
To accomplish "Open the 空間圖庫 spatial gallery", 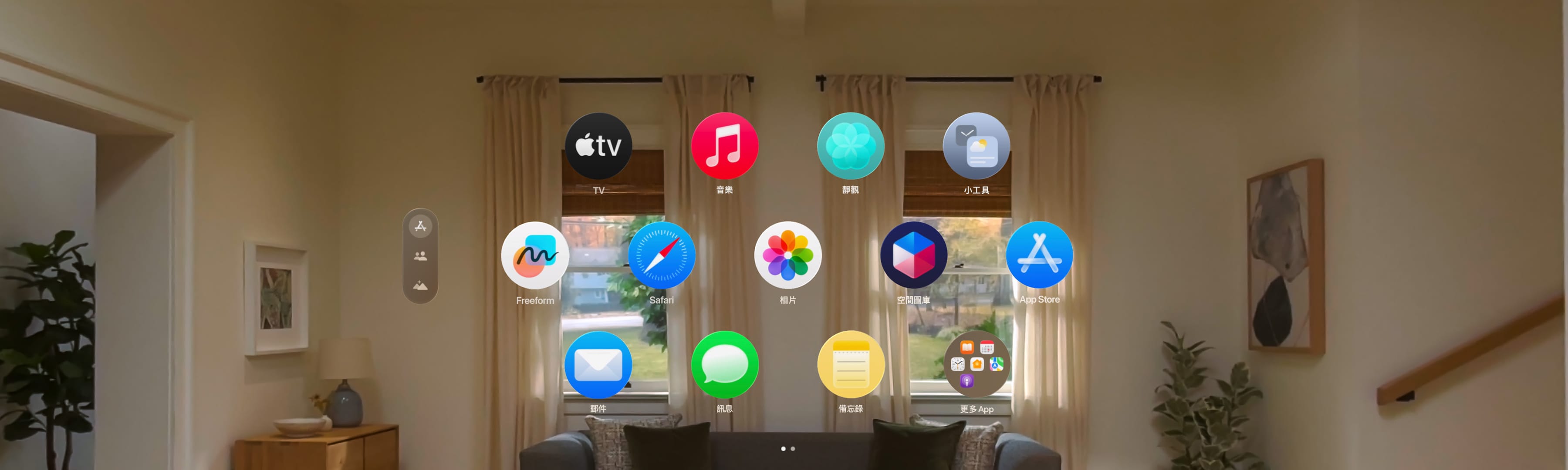I will click(913, 255).
